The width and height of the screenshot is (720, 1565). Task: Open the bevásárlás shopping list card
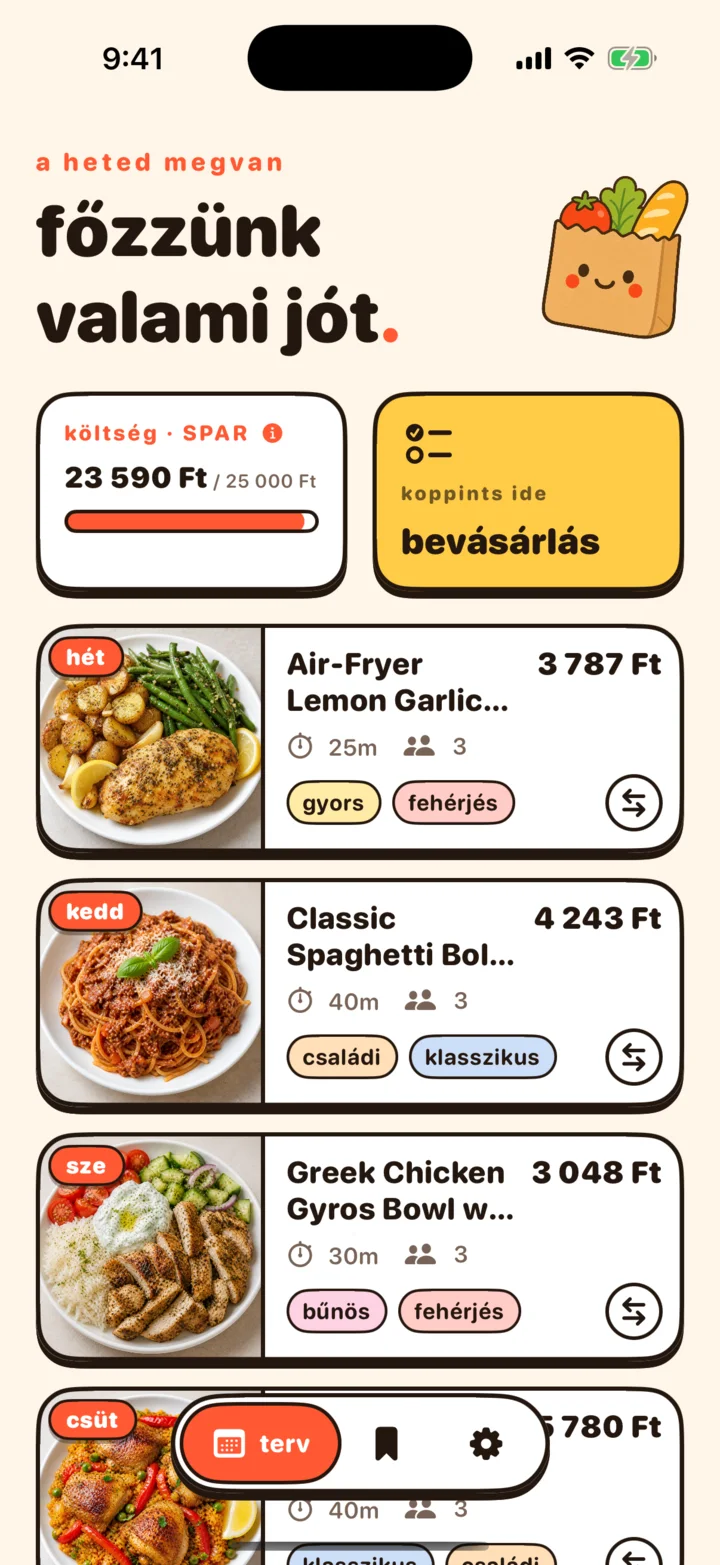tap(528, 494)
